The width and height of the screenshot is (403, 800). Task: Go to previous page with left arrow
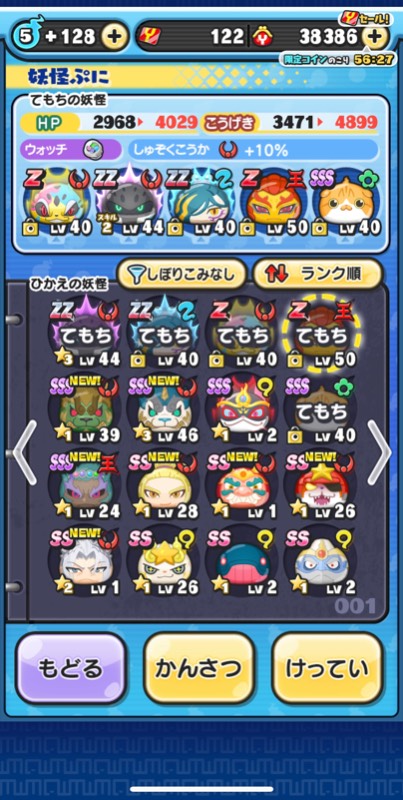click(x=24, y=452)
